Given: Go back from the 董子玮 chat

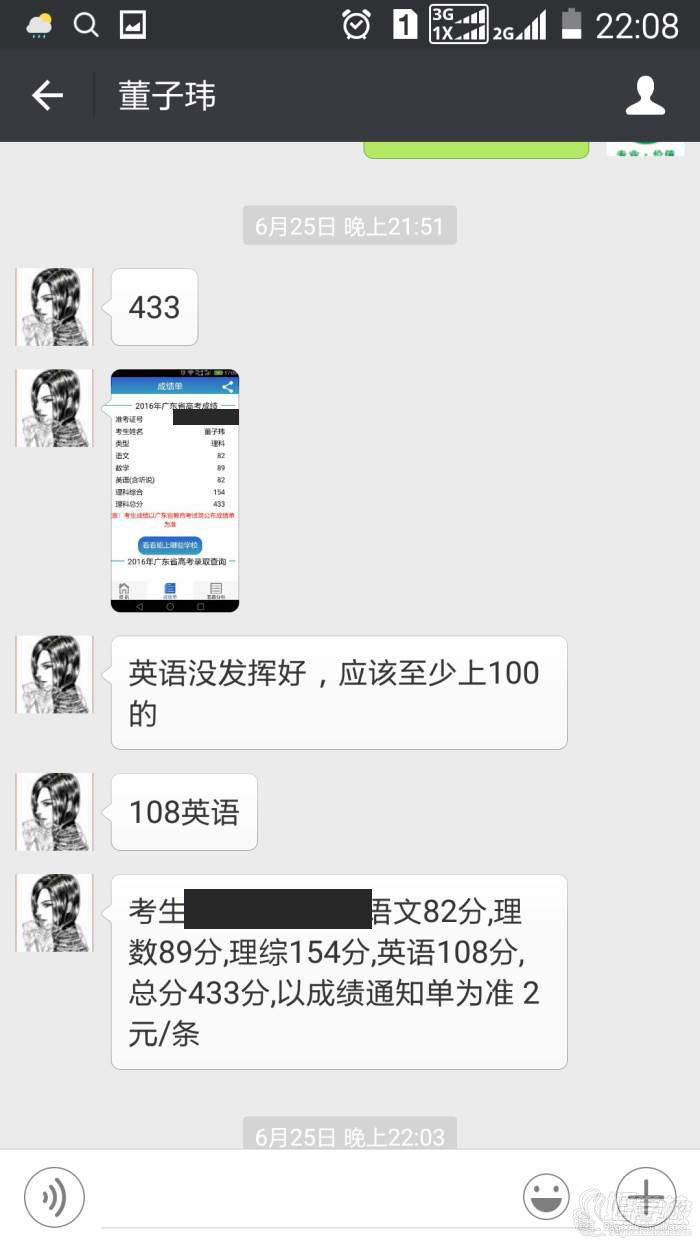Looking at the screenshot, I should click(x=47, y=96).
